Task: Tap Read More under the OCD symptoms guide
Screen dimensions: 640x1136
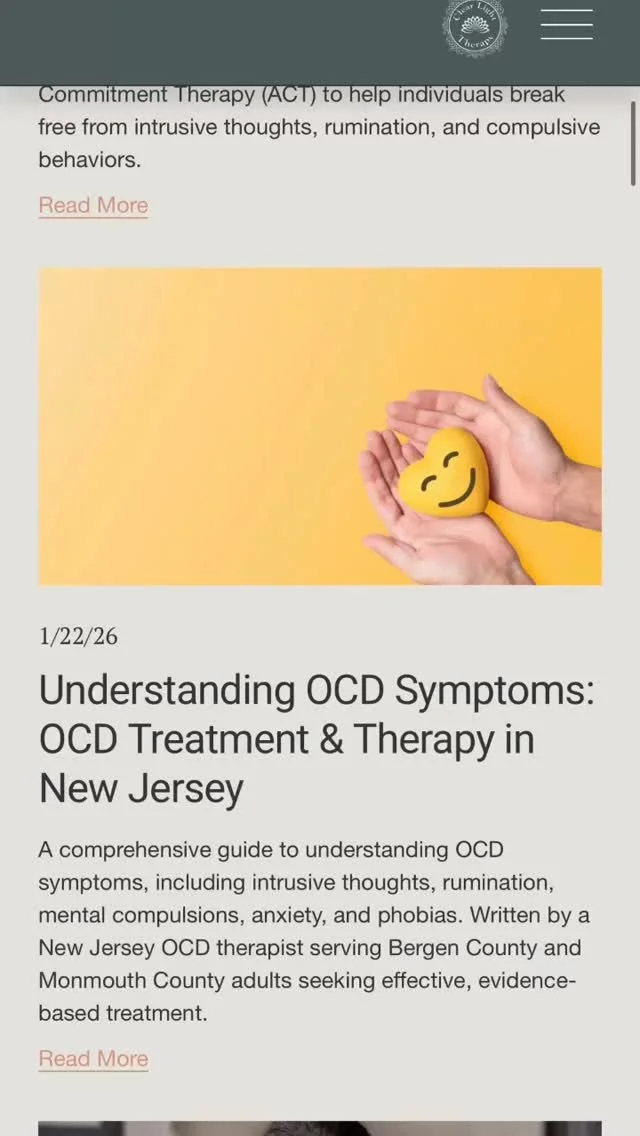Action: pos(93,1058)
